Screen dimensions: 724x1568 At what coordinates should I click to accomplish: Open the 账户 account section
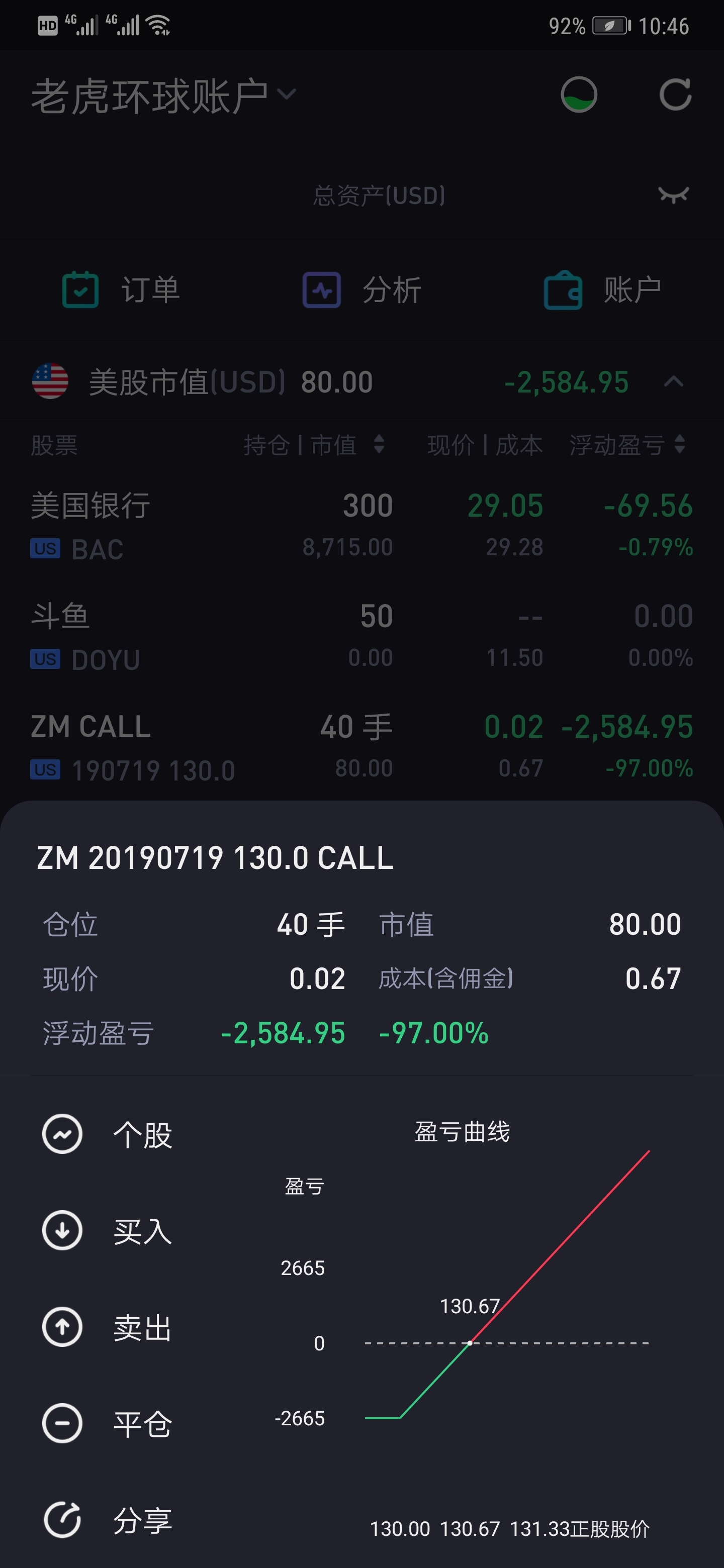point(603,290)
